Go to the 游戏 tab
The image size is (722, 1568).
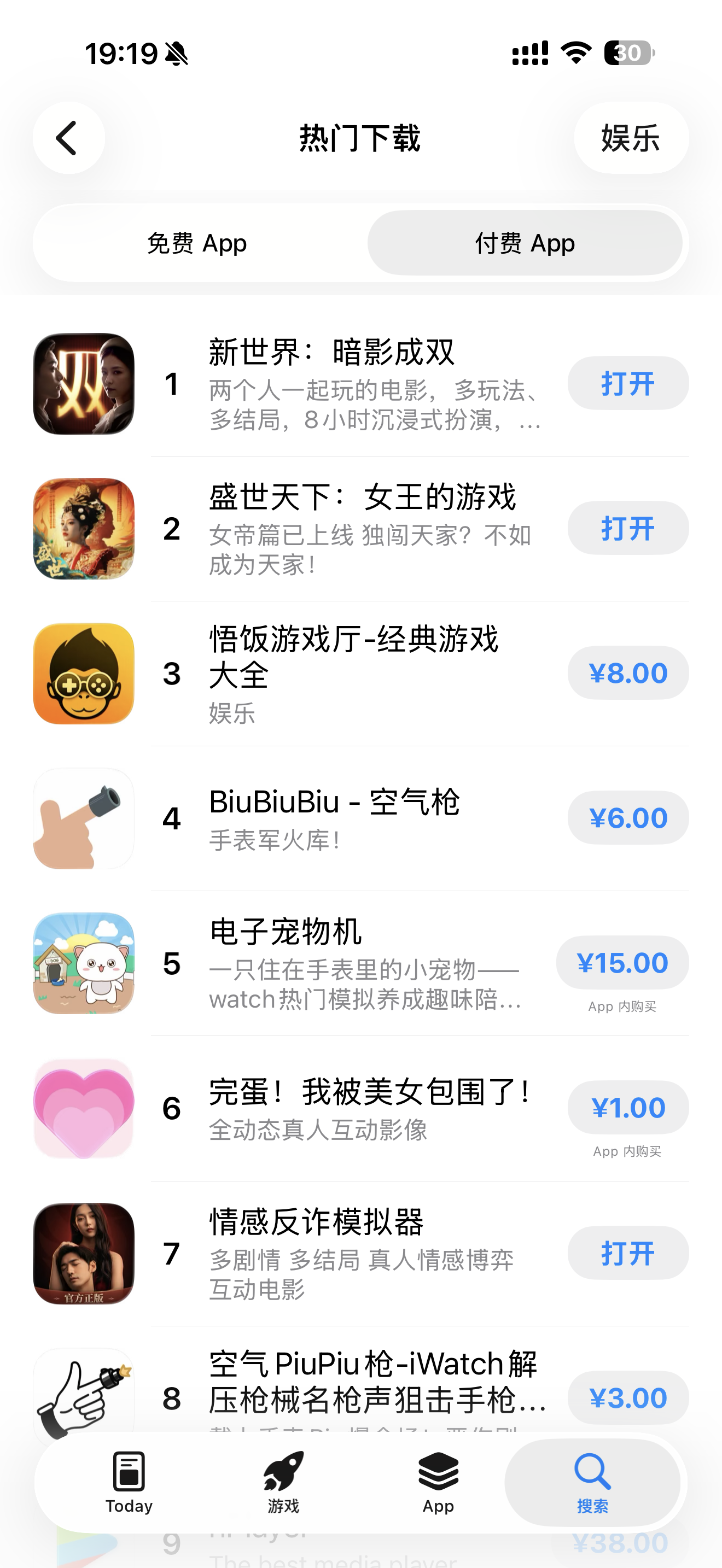pyautogui.click(x=284, y=1483)
